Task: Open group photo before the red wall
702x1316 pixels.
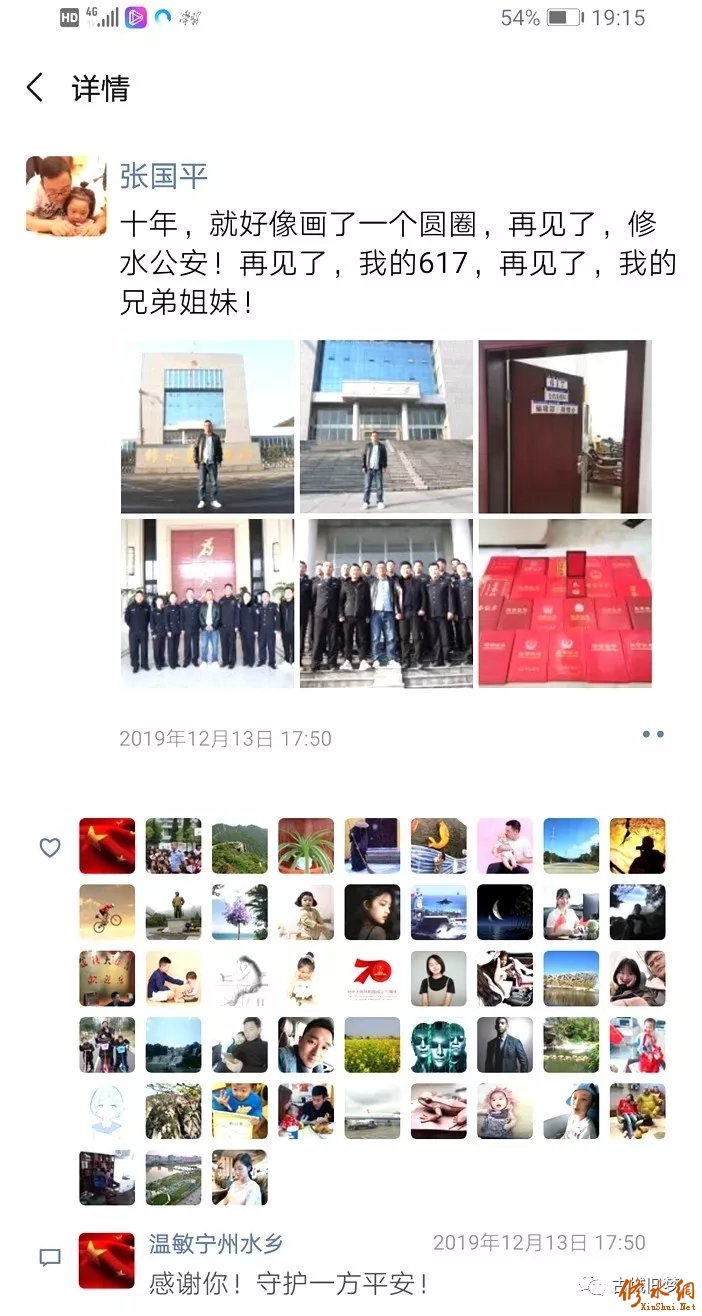Action: tap(208, 603)
